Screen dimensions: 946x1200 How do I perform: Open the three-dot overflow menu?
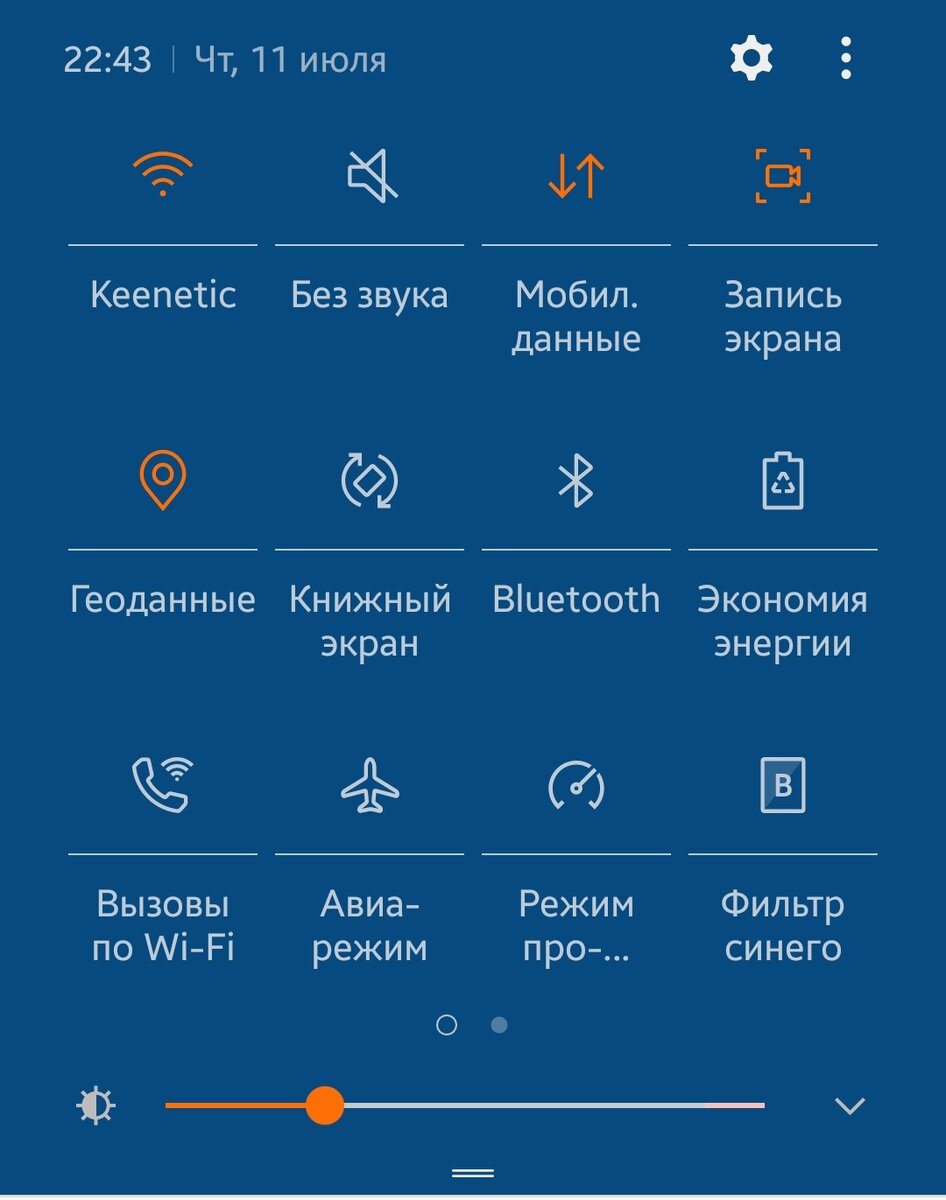846,59
